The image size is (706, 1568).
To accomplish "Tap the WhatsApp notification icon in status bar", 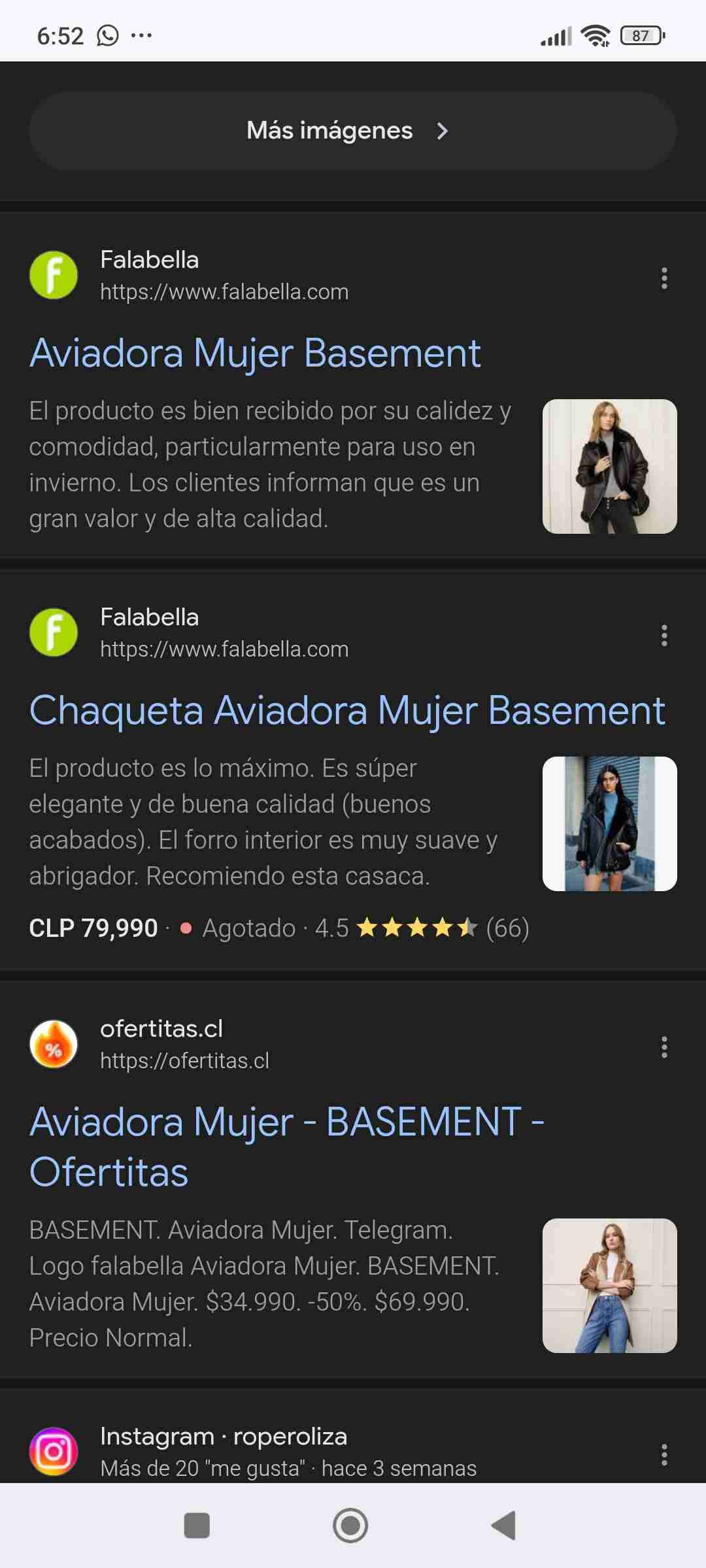I will (105, 34).
